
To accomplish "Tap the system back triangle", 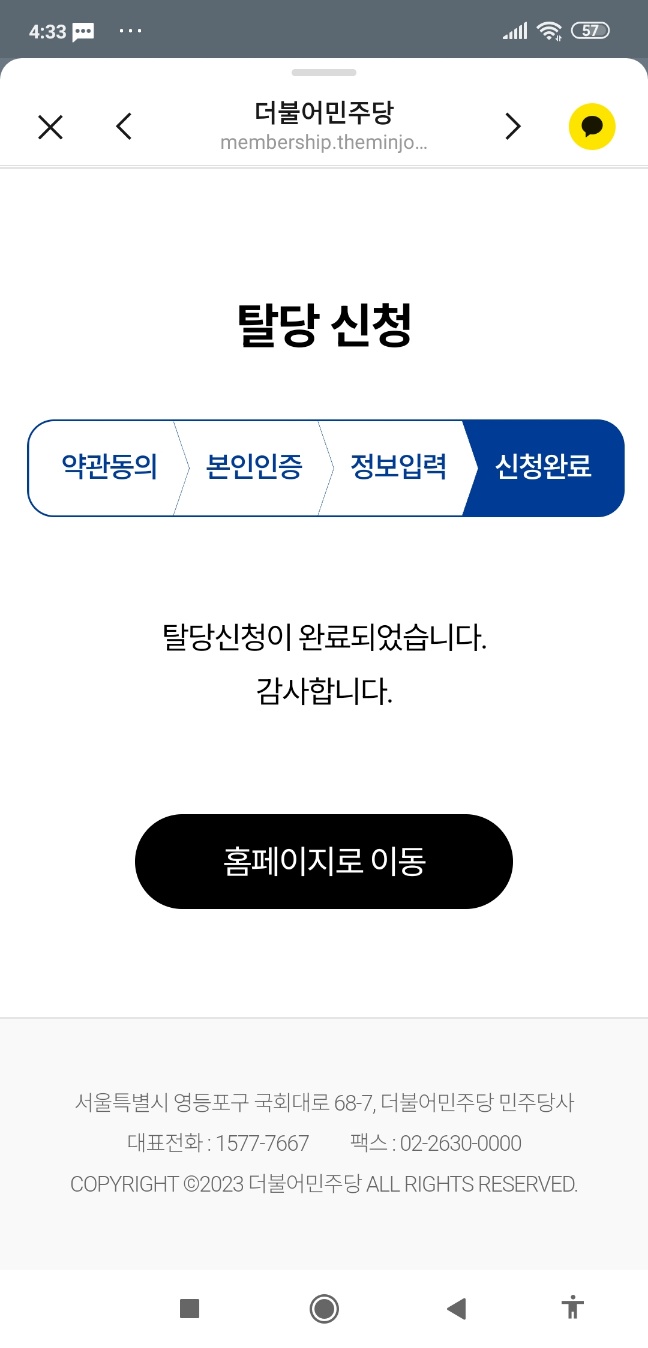I will click(x=457, y=1308).
